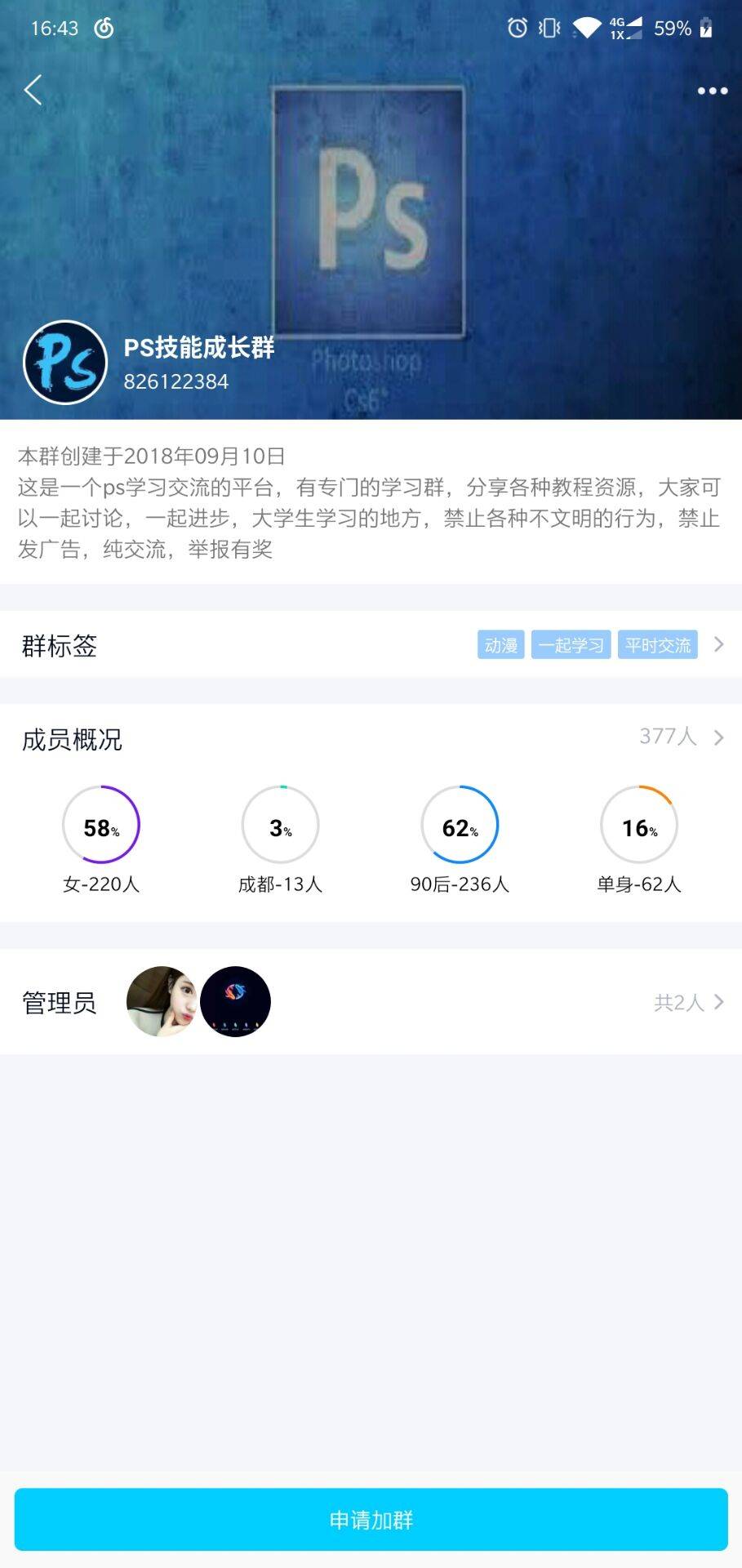
Task: Tap the first administrator's profile avatar
Action: pos(162,1001)
